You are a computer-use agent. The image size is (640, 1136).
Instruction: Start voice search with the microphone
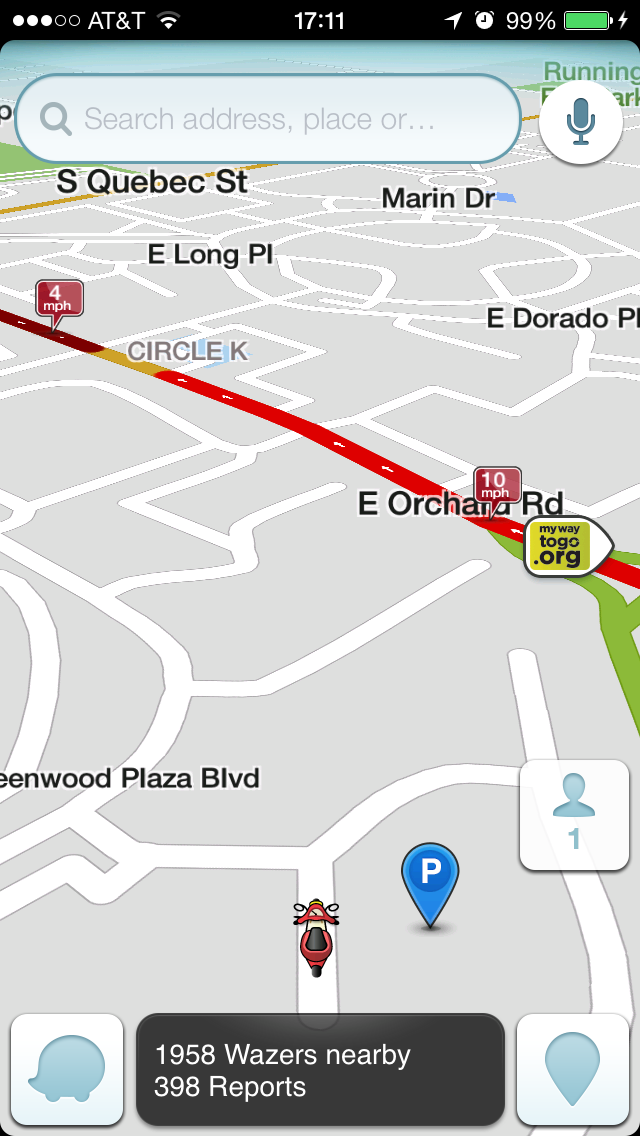(x=581, y=122)
